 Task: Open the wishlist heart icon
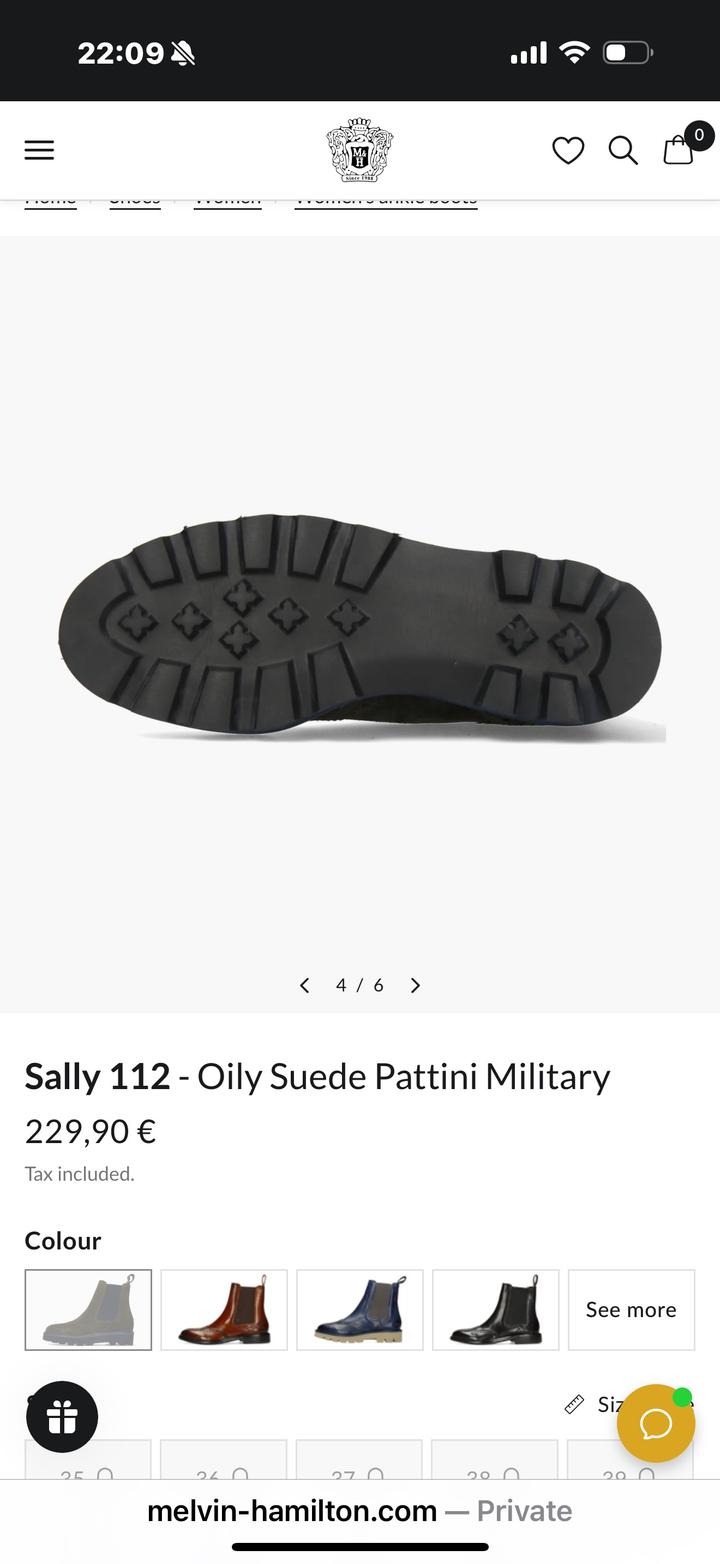pyautogui.click(x=568, y=150)
